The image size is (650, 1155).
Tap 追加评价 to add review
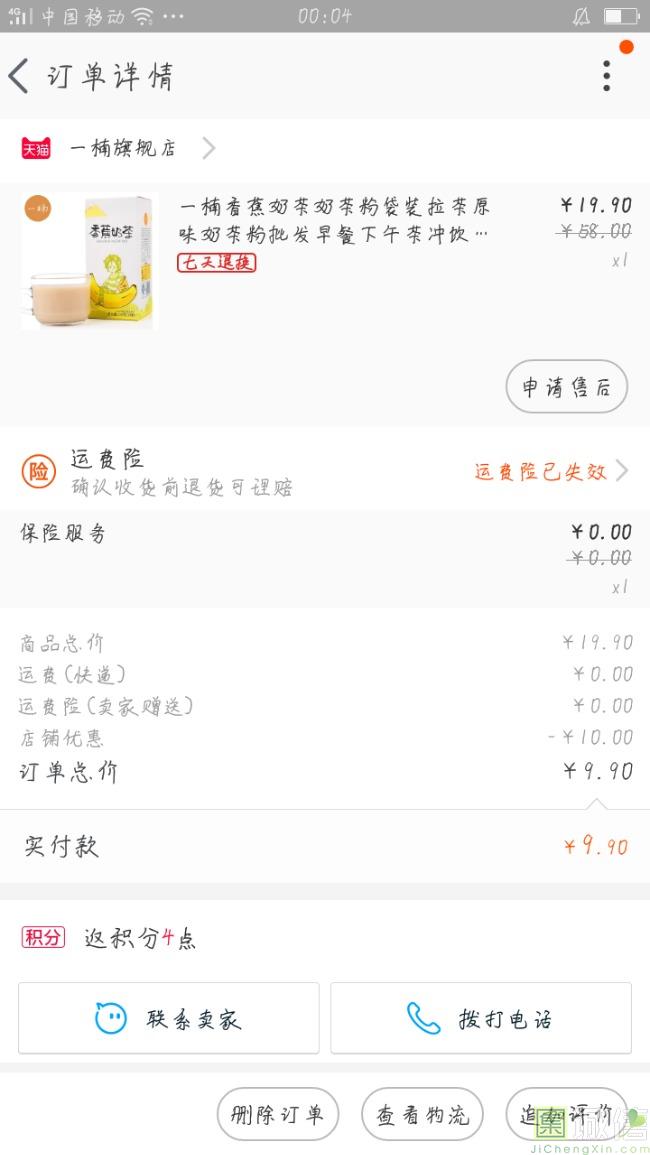click(x=565, y=1115)
